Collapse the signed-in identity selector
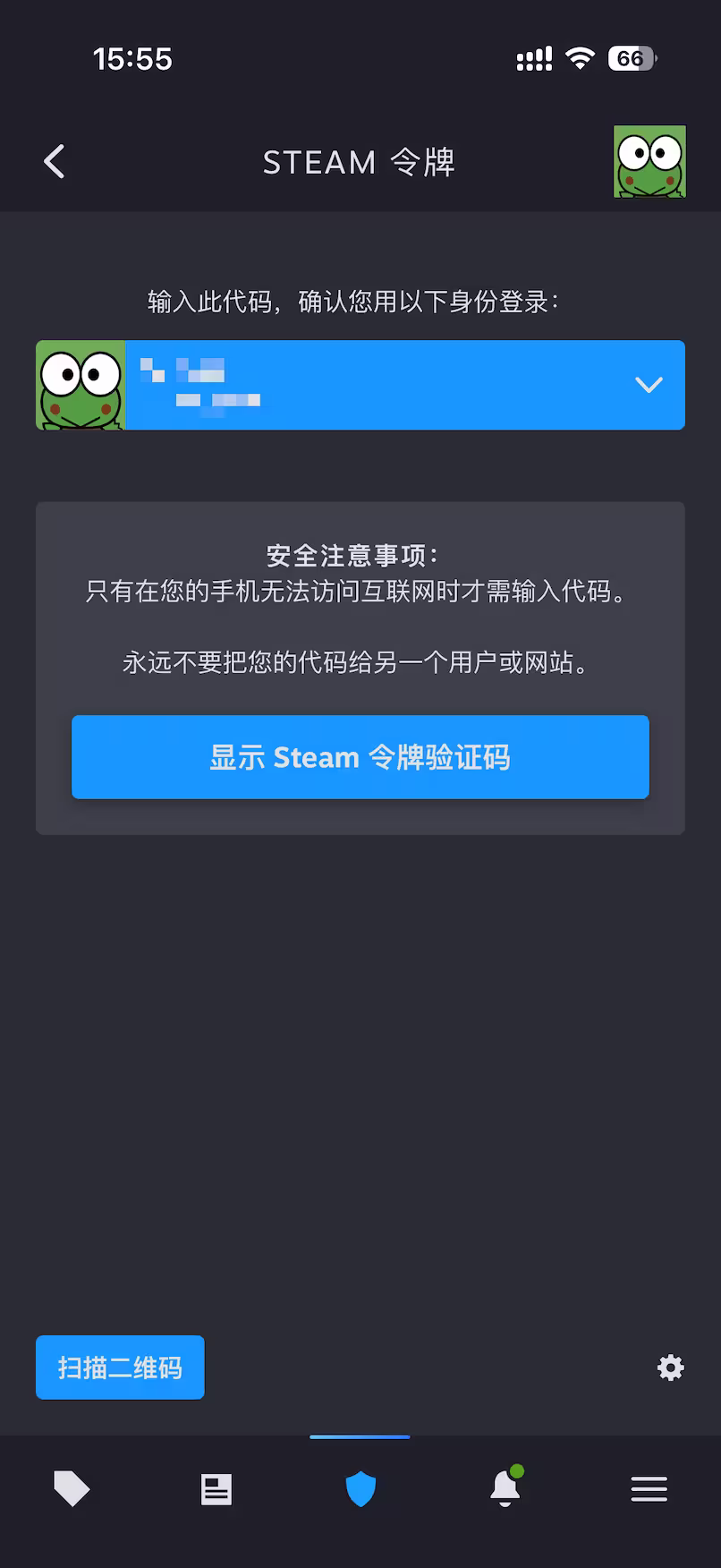The image size is (721, 1568). coord(647,385)
